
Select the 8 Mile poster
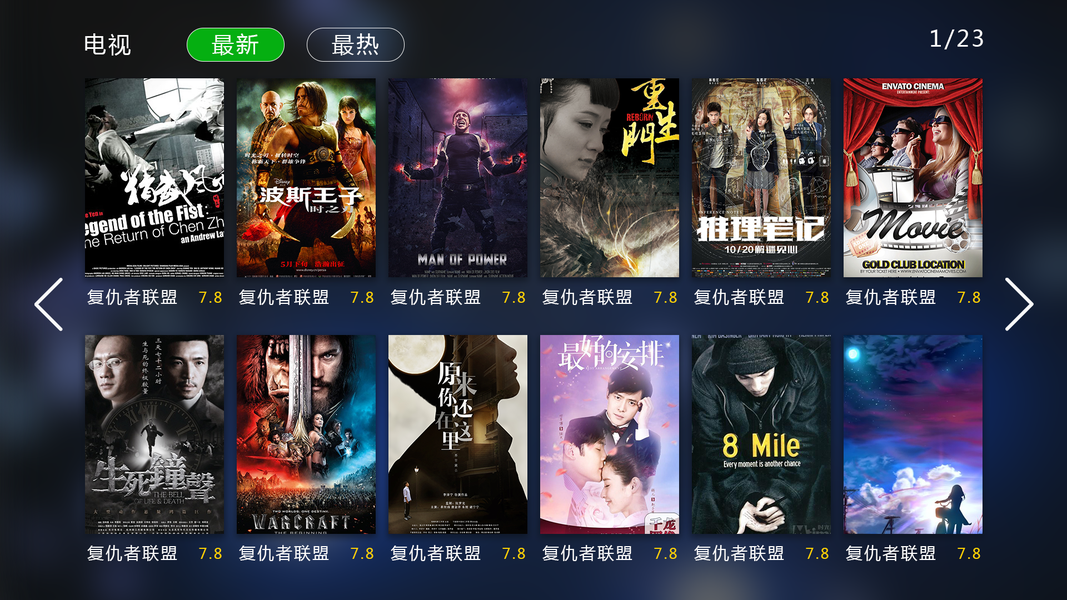[761, 434]
